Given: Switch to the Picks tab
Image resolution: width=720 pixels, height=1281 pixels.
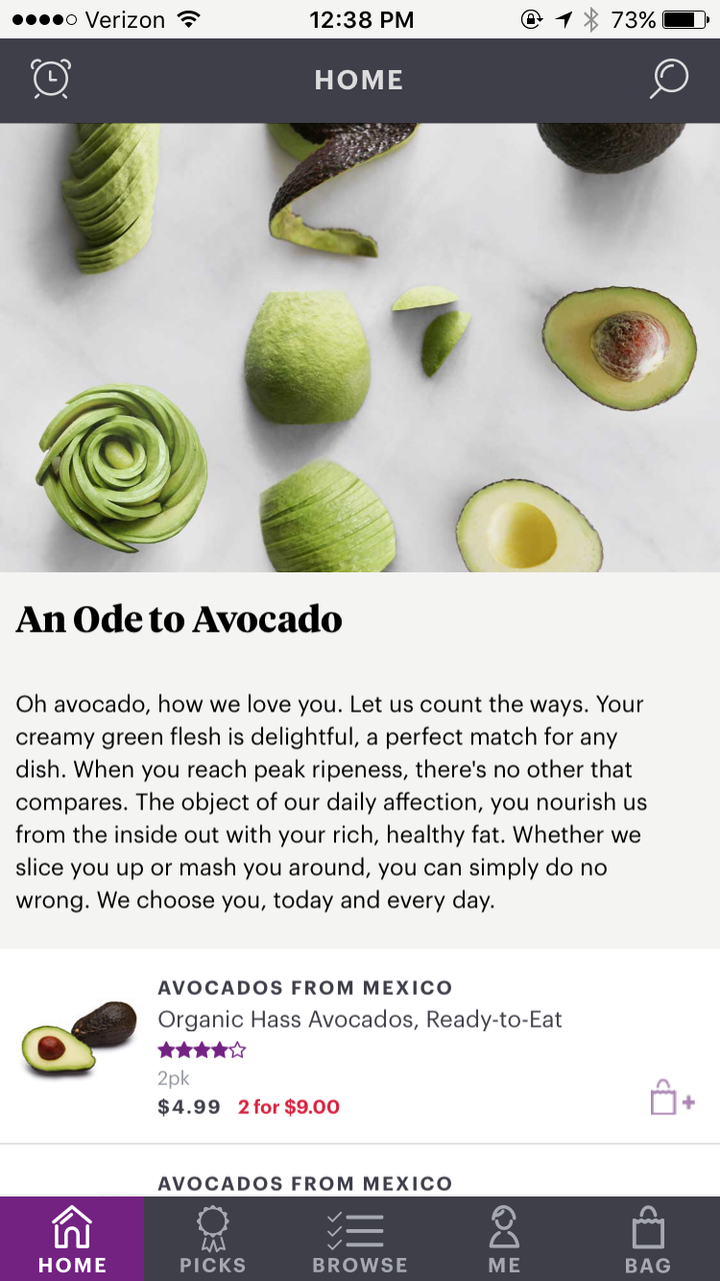Looking at the screenshot, I should point(213,1239).
